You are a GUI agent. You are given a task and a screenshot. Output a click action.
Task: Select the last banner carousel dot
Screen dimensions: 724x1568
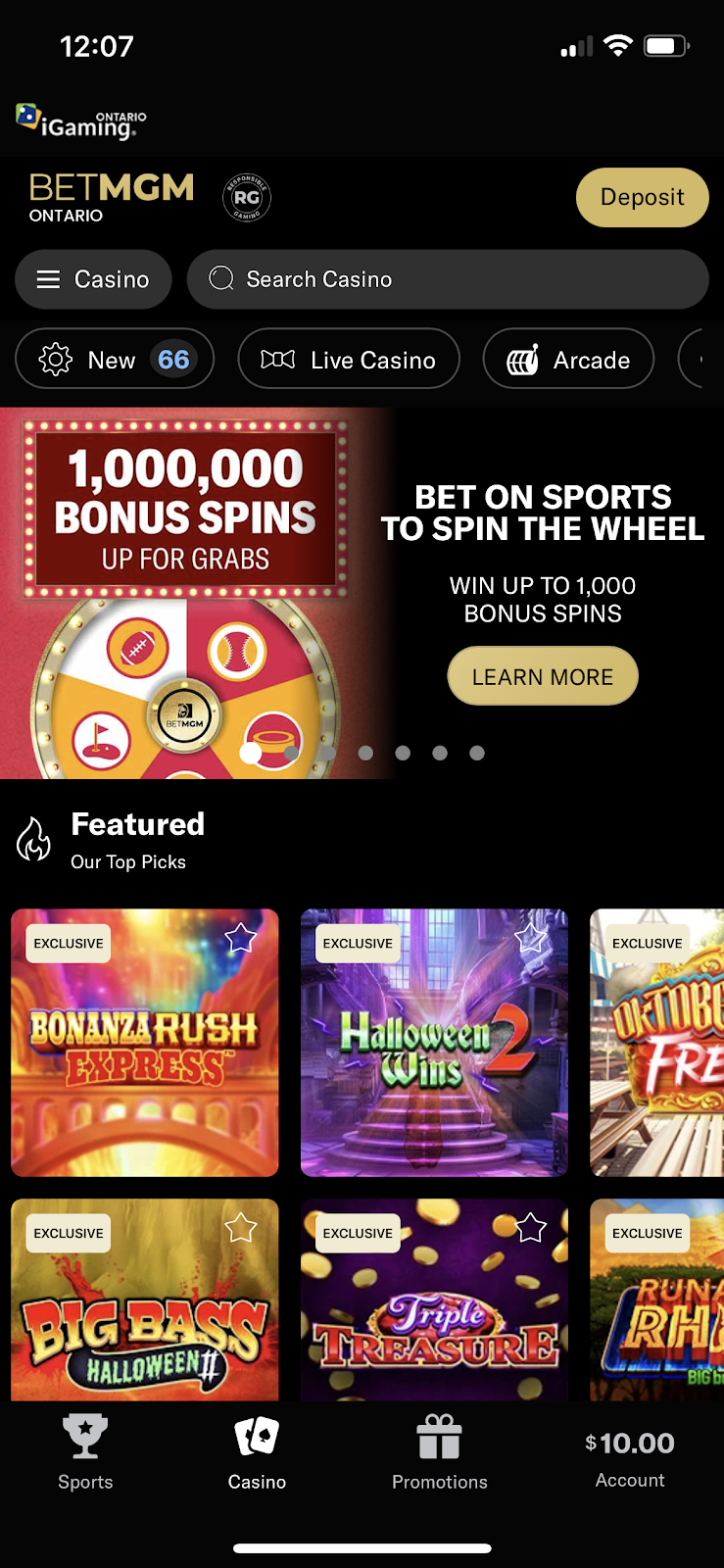(x=477, y=753)
